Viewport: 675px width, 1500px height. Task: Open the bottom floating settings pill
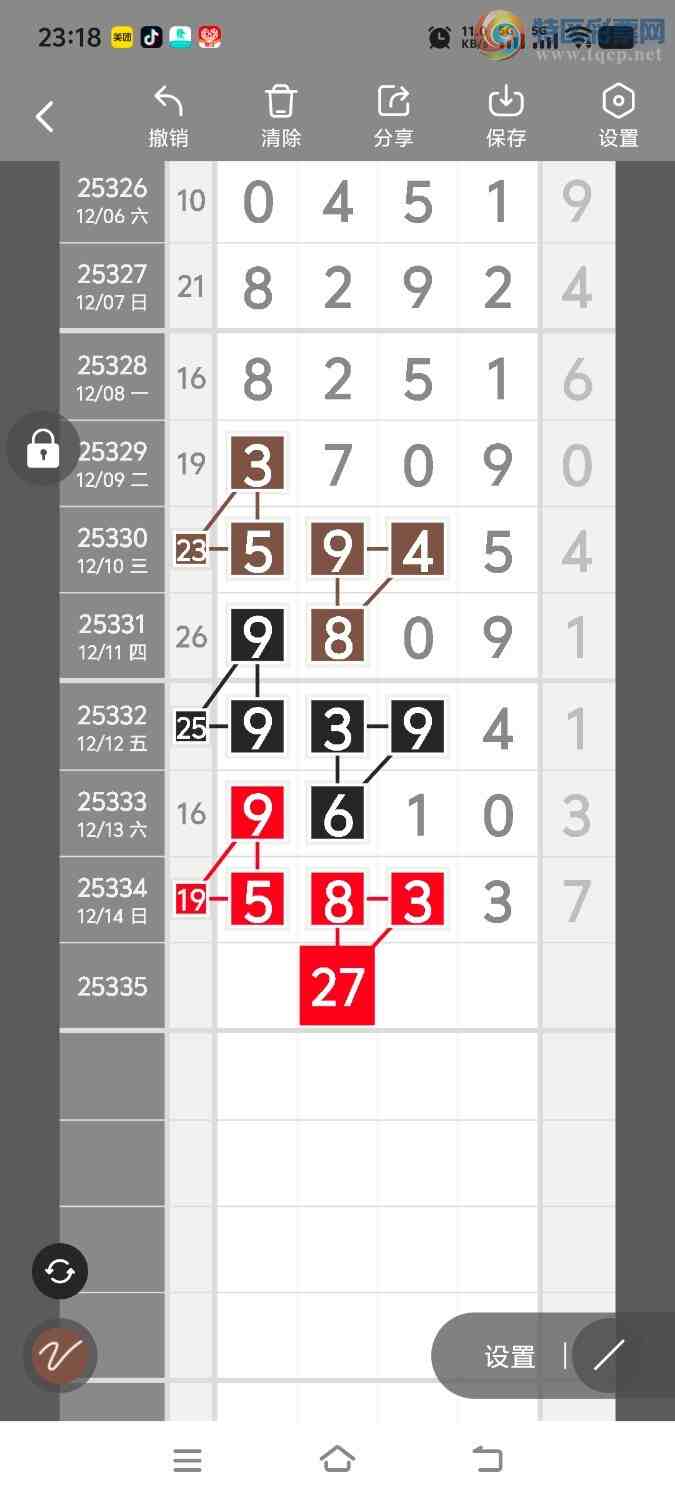(509, 1357)
